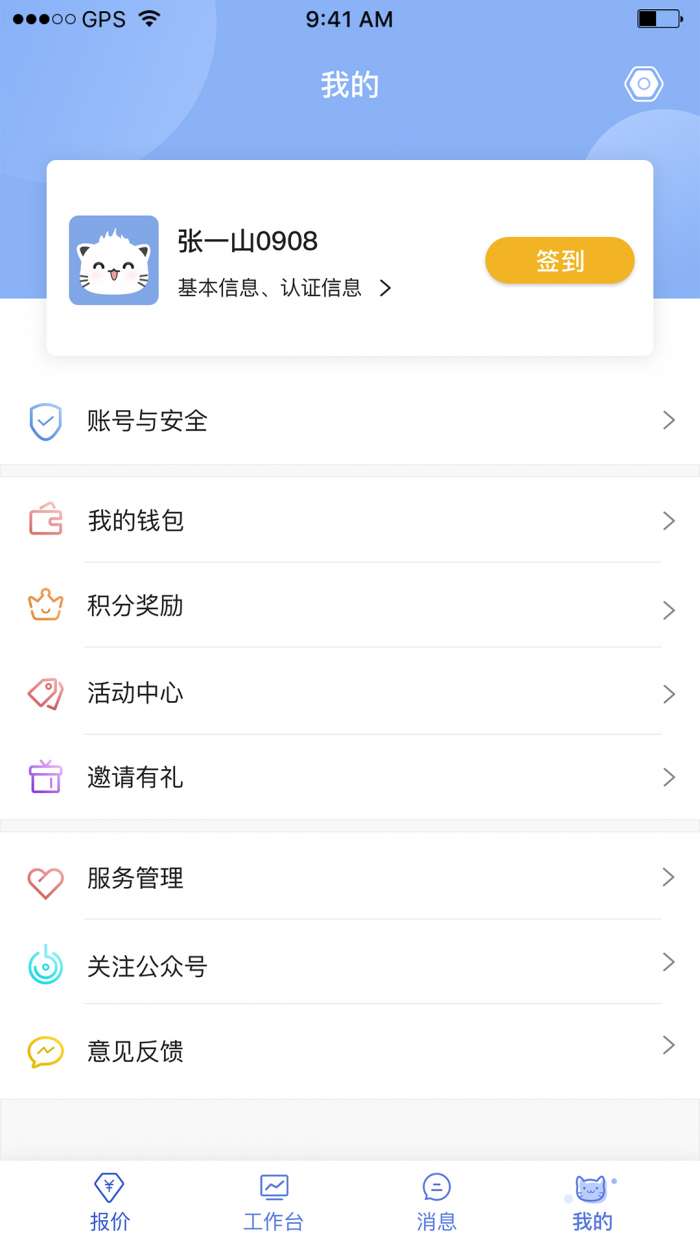The image size is (700, 1244).
Task: Open 邀请有礼 invitation rewards
Action: [x=350, y=777]
